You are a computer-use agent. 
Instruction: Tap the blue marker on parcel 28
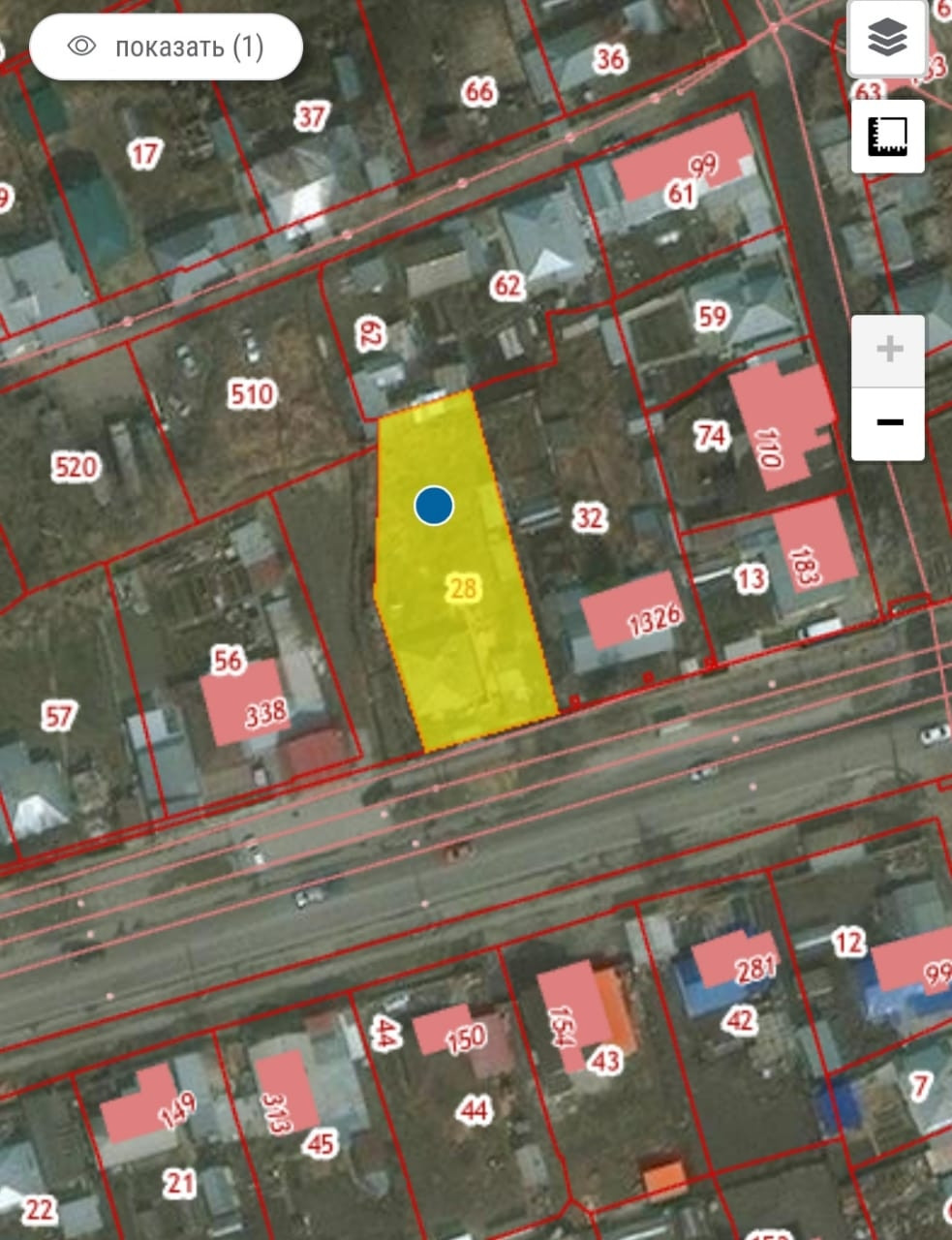[x=434, y=505]
